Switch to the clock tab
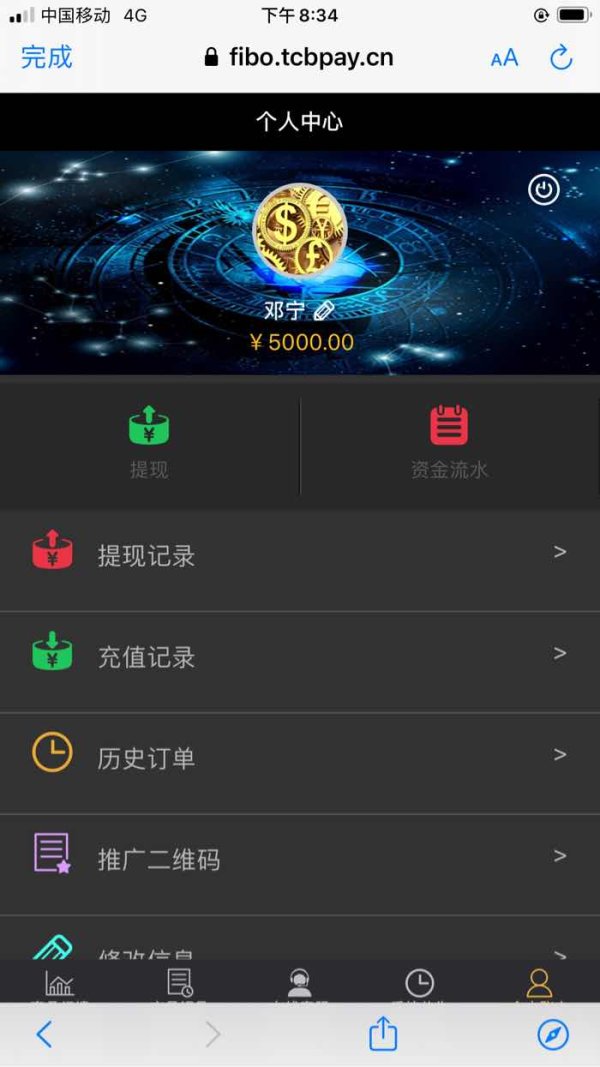This screenshot has width=600, height=1067. [x=420, y=985]
